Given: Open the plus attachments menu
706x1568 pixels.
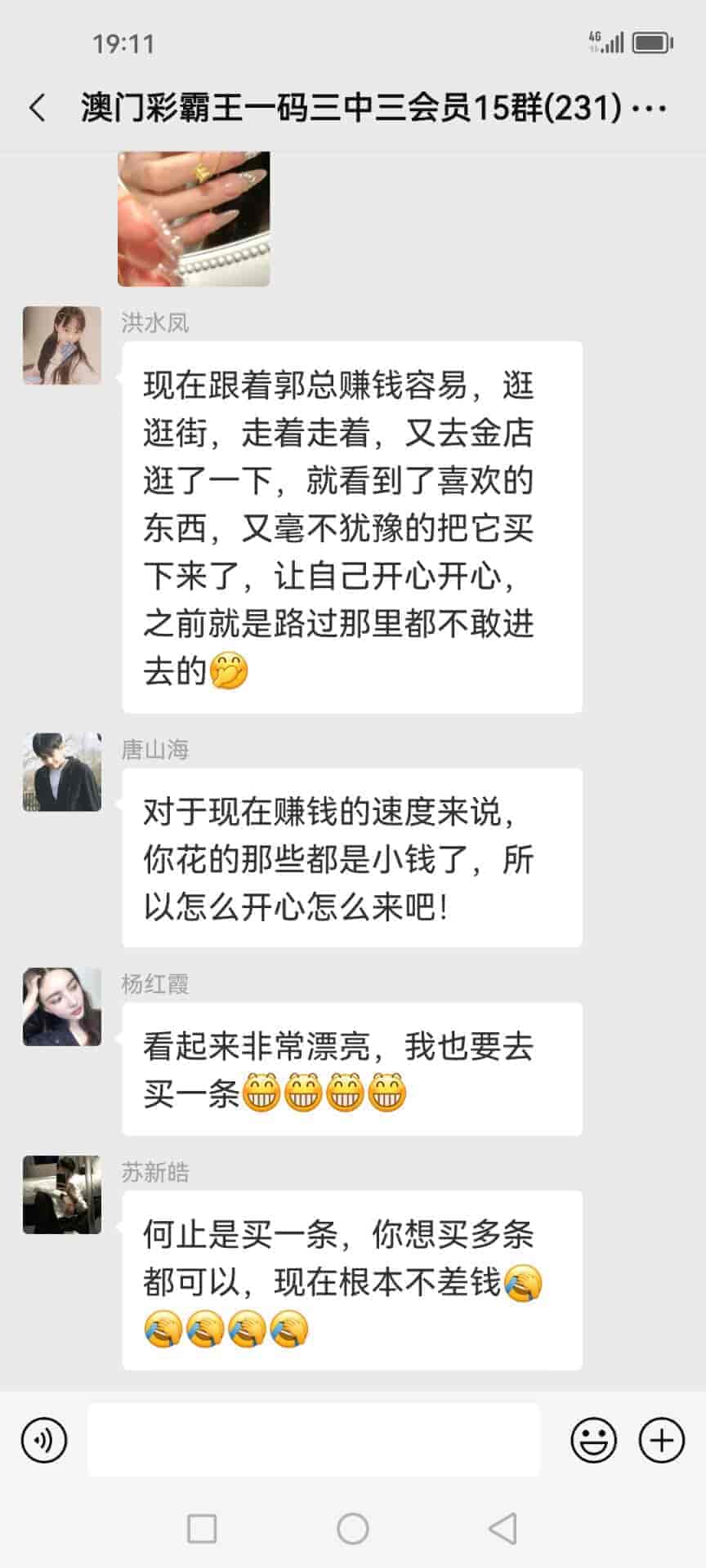Looking at the screenshot, I should (661, 1440).
